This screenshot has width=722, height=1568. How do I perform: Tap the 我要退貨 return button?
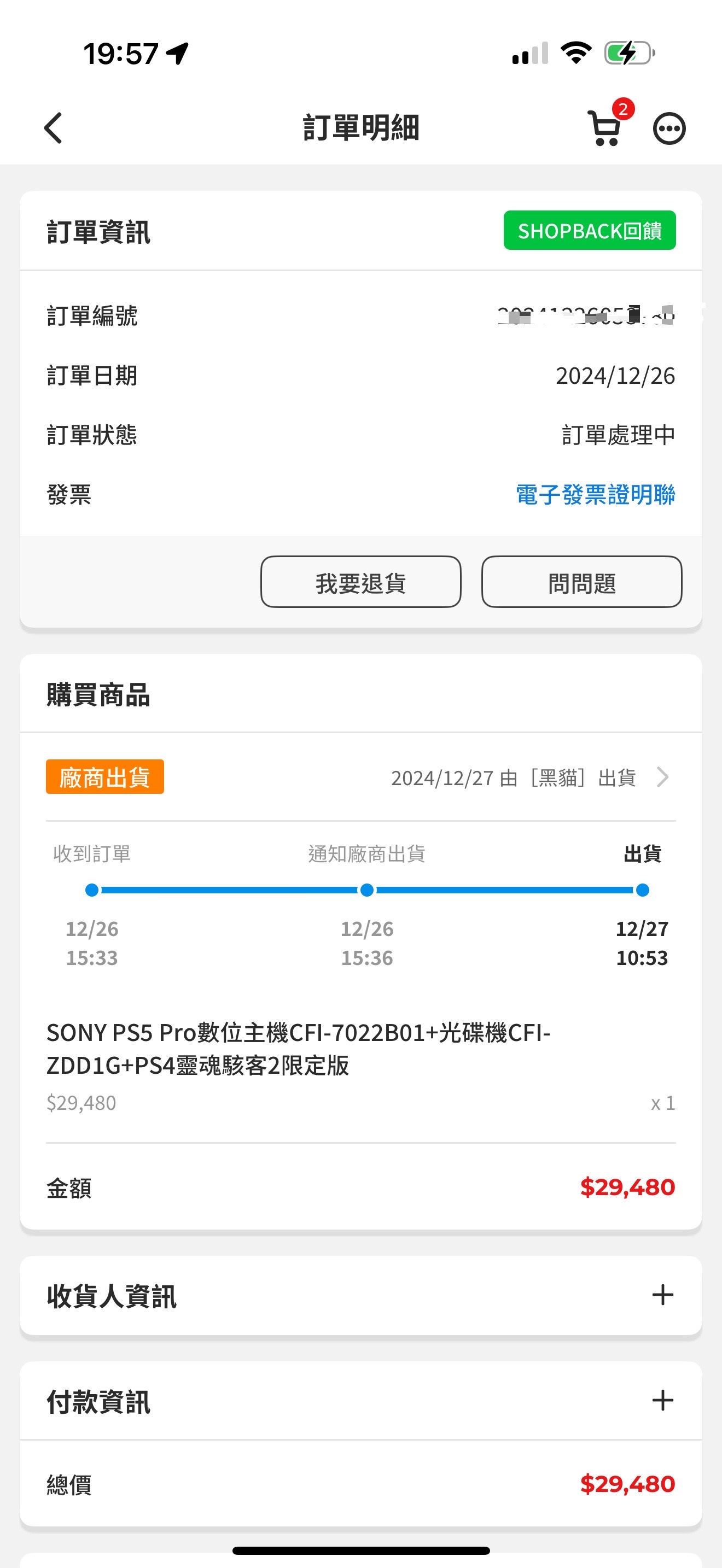[360, 582]
